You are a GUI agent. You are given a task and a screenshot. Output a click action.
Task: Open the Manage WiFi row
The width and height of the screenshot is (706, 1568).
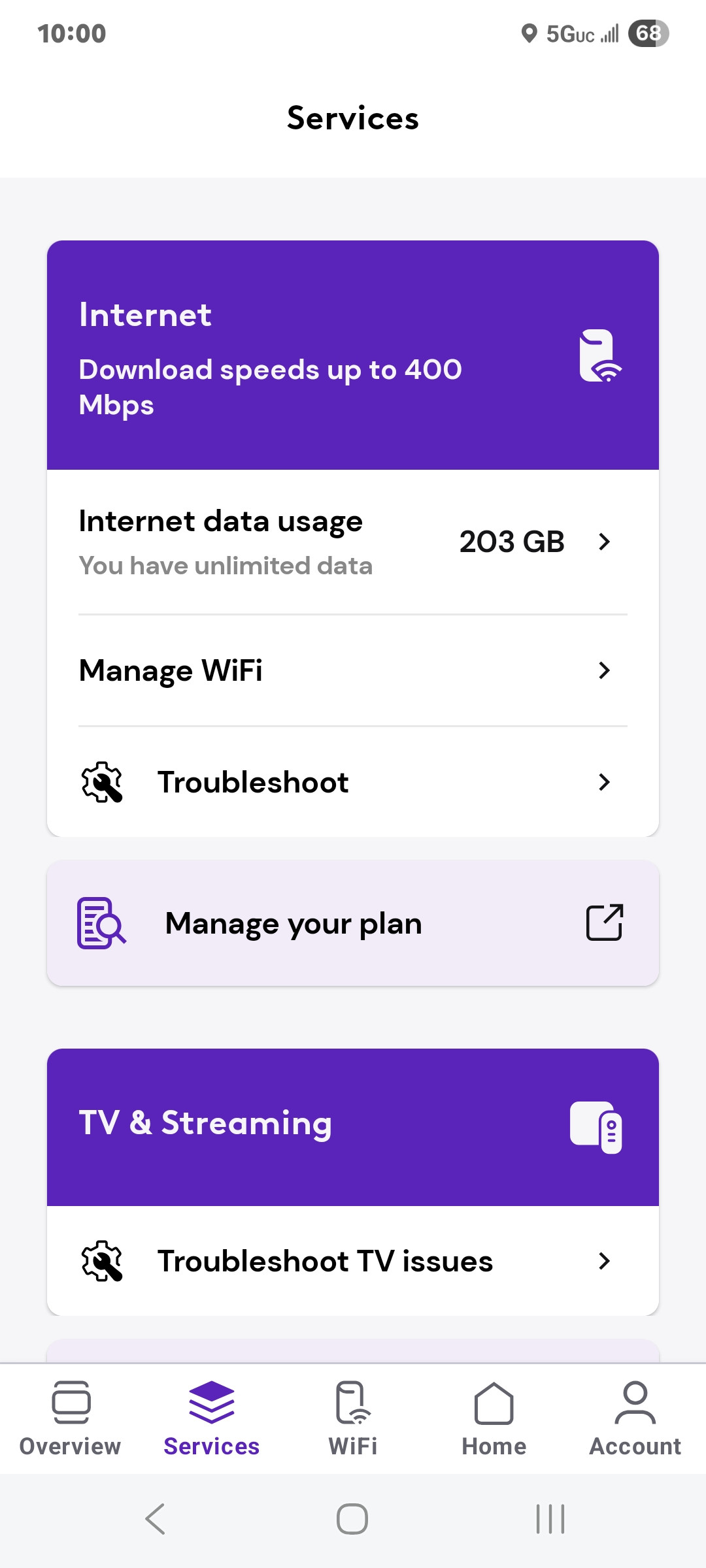353,670
